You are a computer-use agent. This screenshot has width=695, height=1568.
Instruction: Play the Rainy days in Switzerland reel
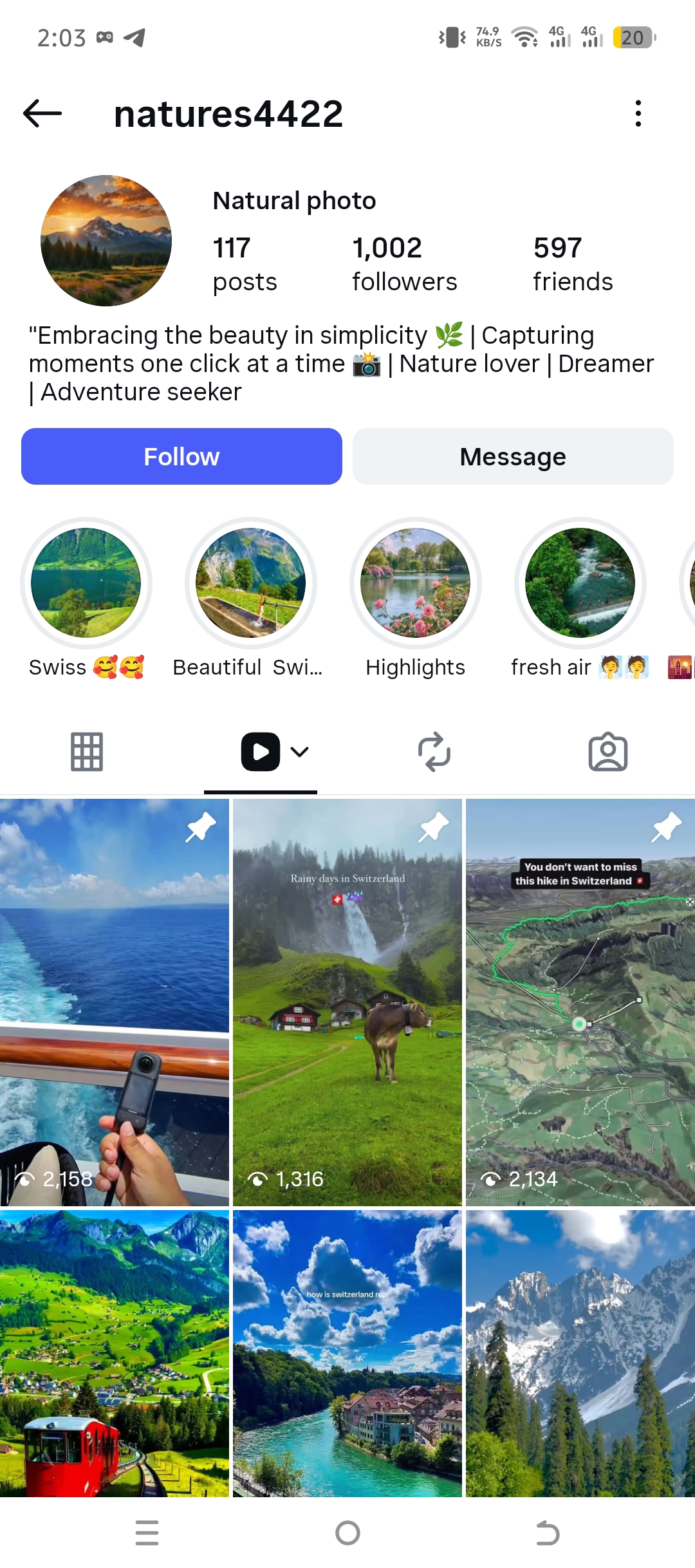point(347,1002)
